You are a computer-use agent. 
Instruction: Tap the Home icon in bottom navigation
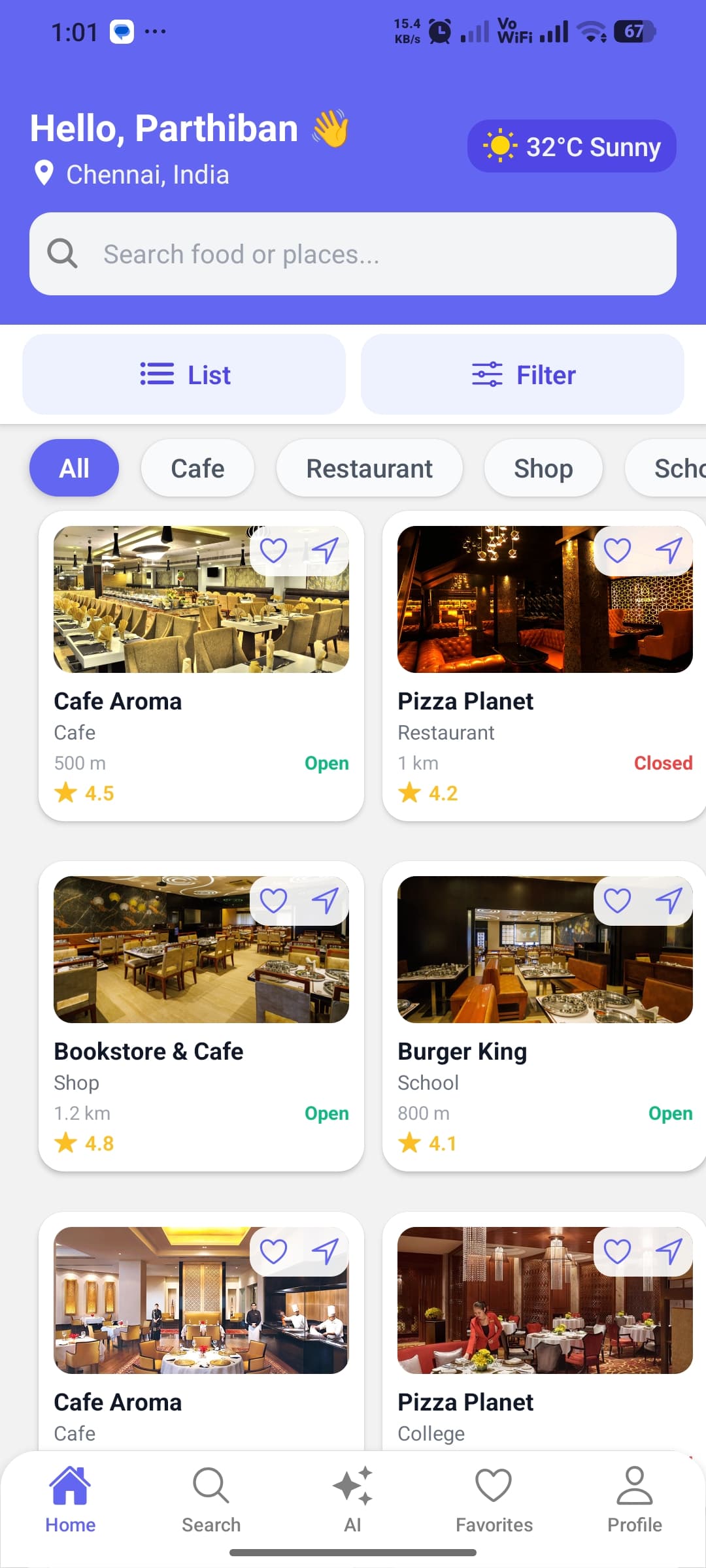pyautogui.click(x=70, y=1496)
